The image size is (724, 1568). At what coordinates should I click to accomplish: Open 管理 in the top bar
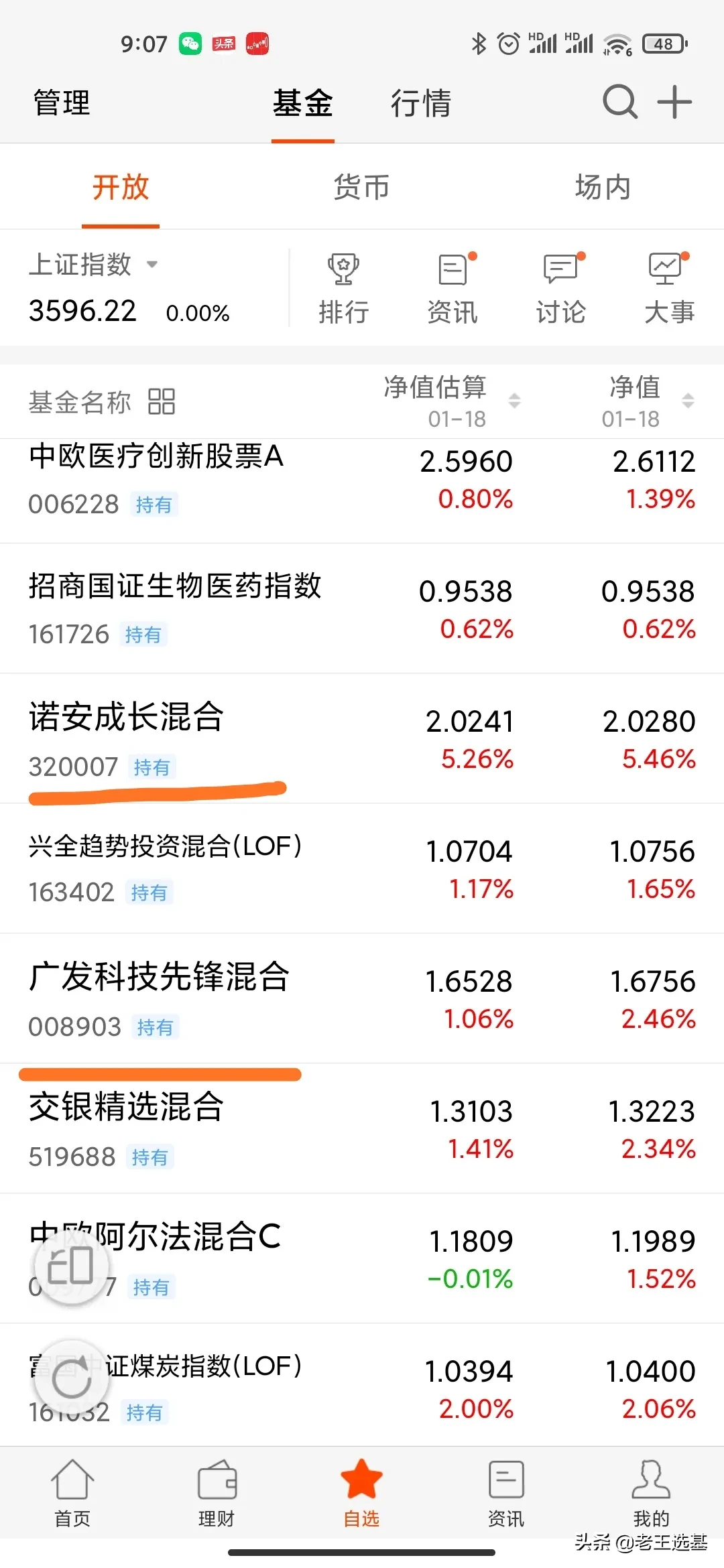coord(62,103)
